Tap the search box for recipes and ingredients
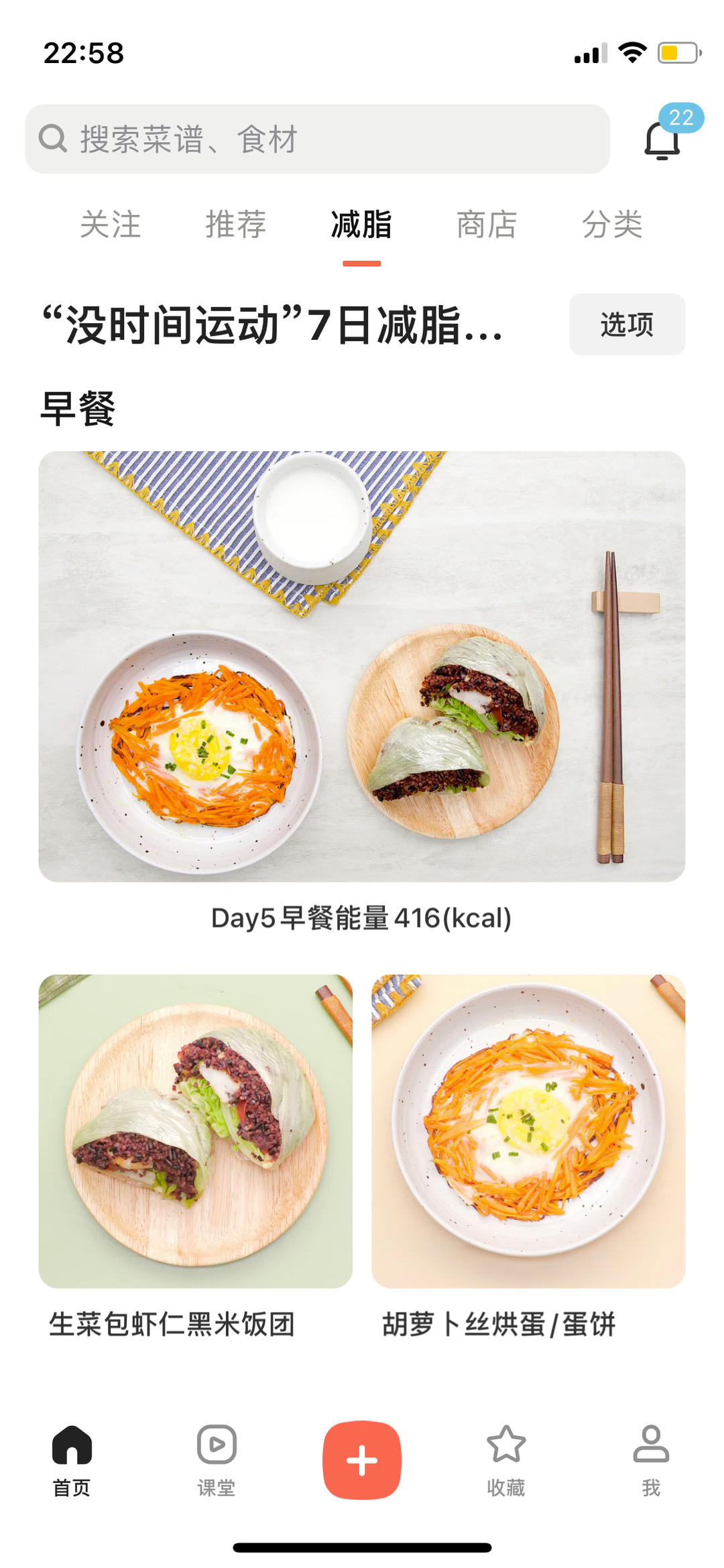The image size is (724, 1568). (317, 139)
